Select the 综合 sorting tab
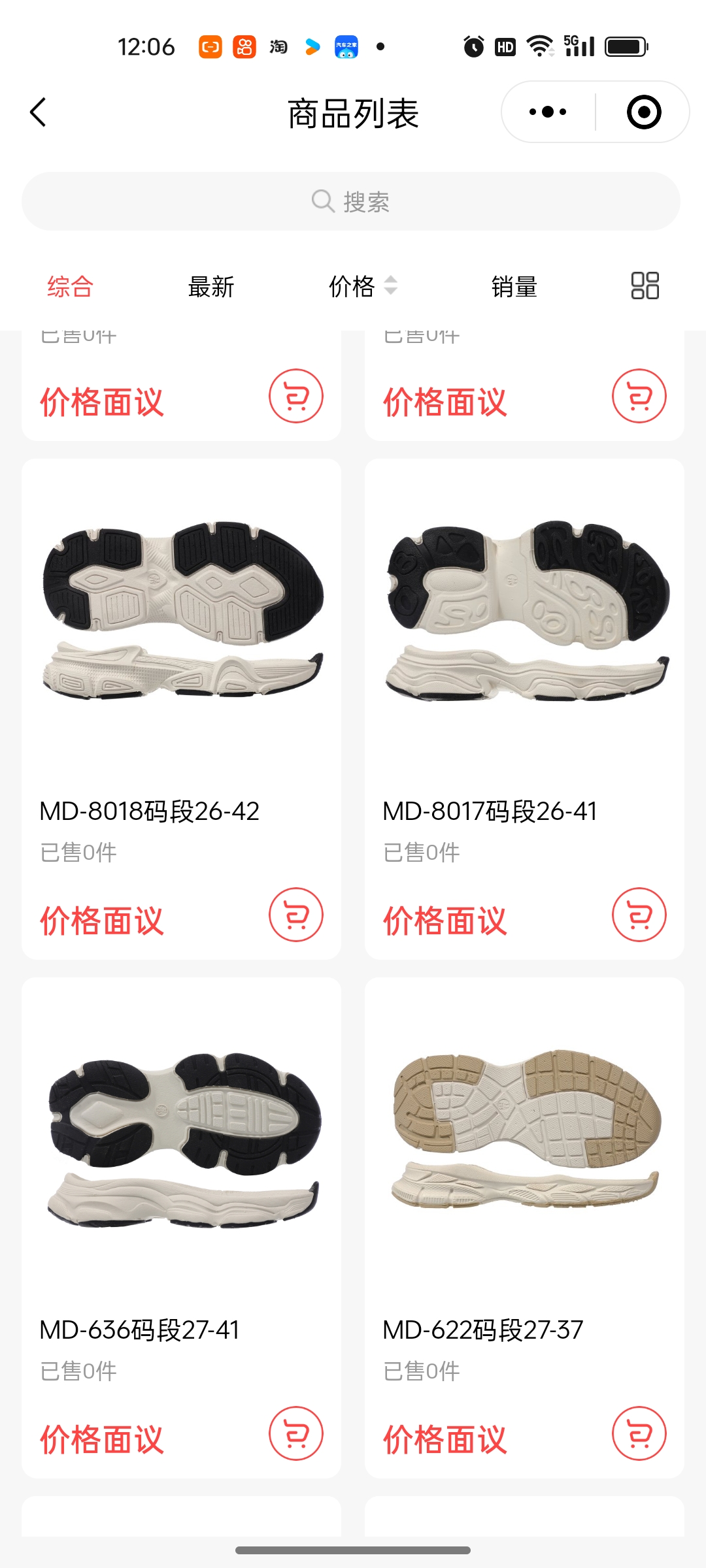The height and width of the screenshot is (1568, 706). coord(71,286)
